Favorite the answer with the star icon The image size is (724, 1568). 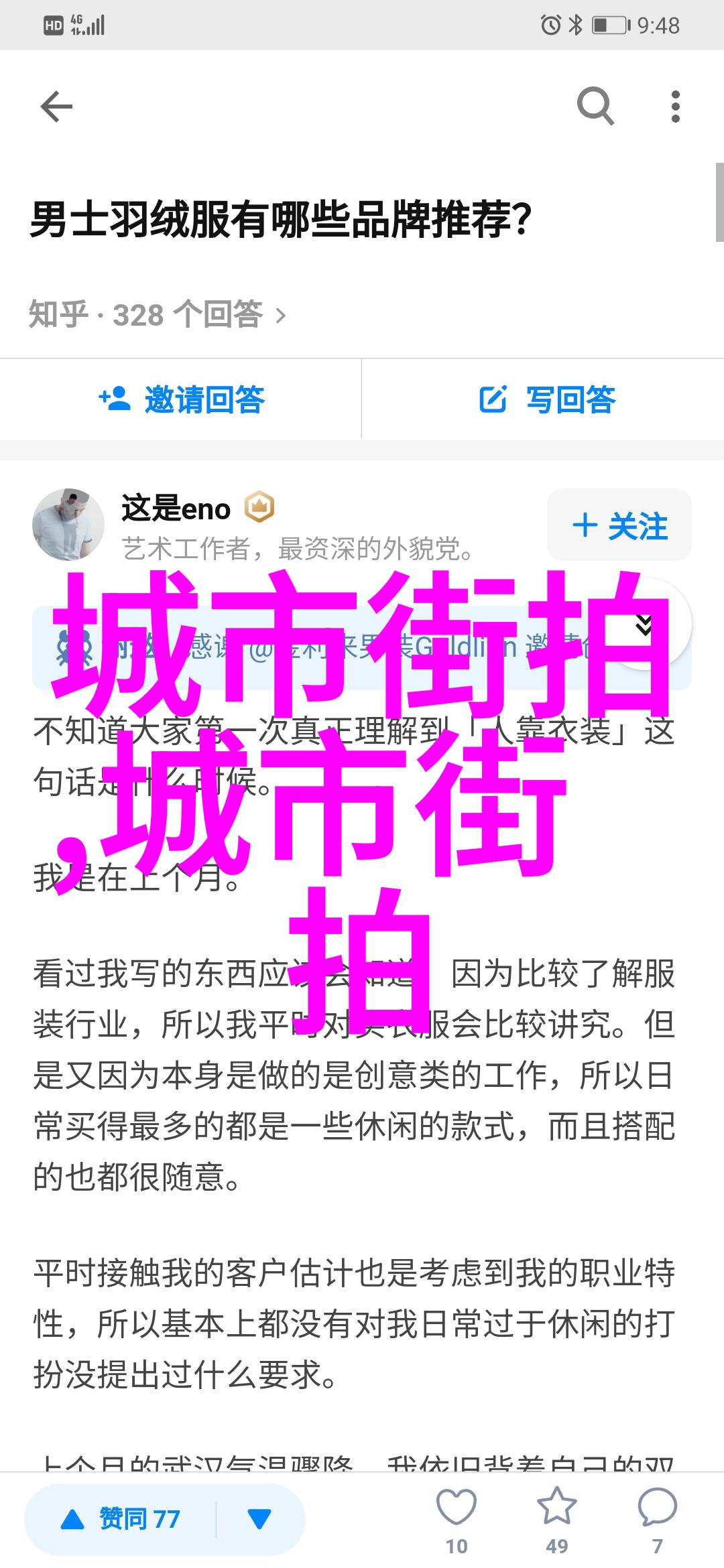click(556, 1508)
